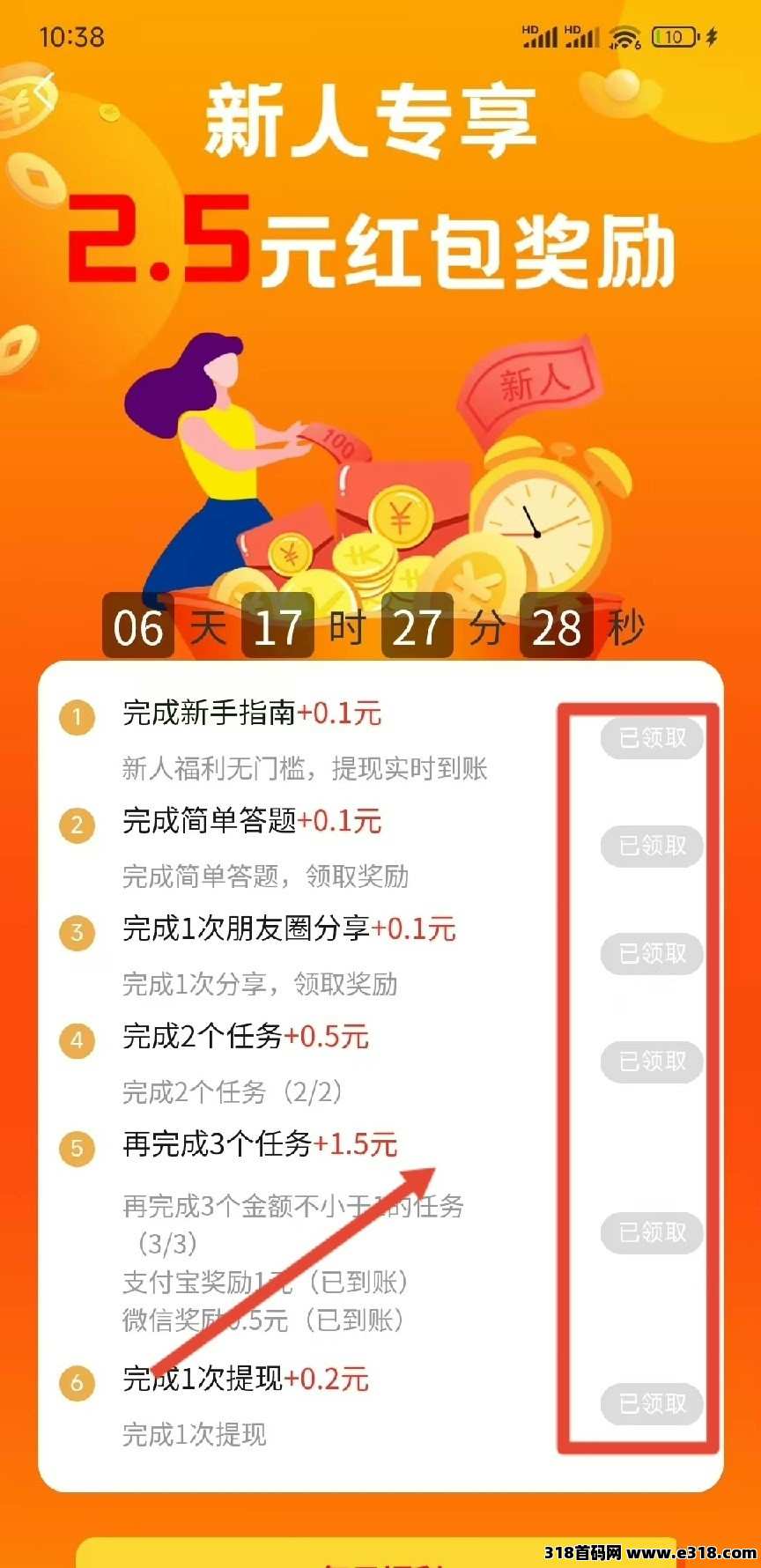Tap 已领取 button for 完成1次提现
Image resolution: width=761 pixels, height=1568 pixels.
pyautogui.click(x=652, y=1403)
